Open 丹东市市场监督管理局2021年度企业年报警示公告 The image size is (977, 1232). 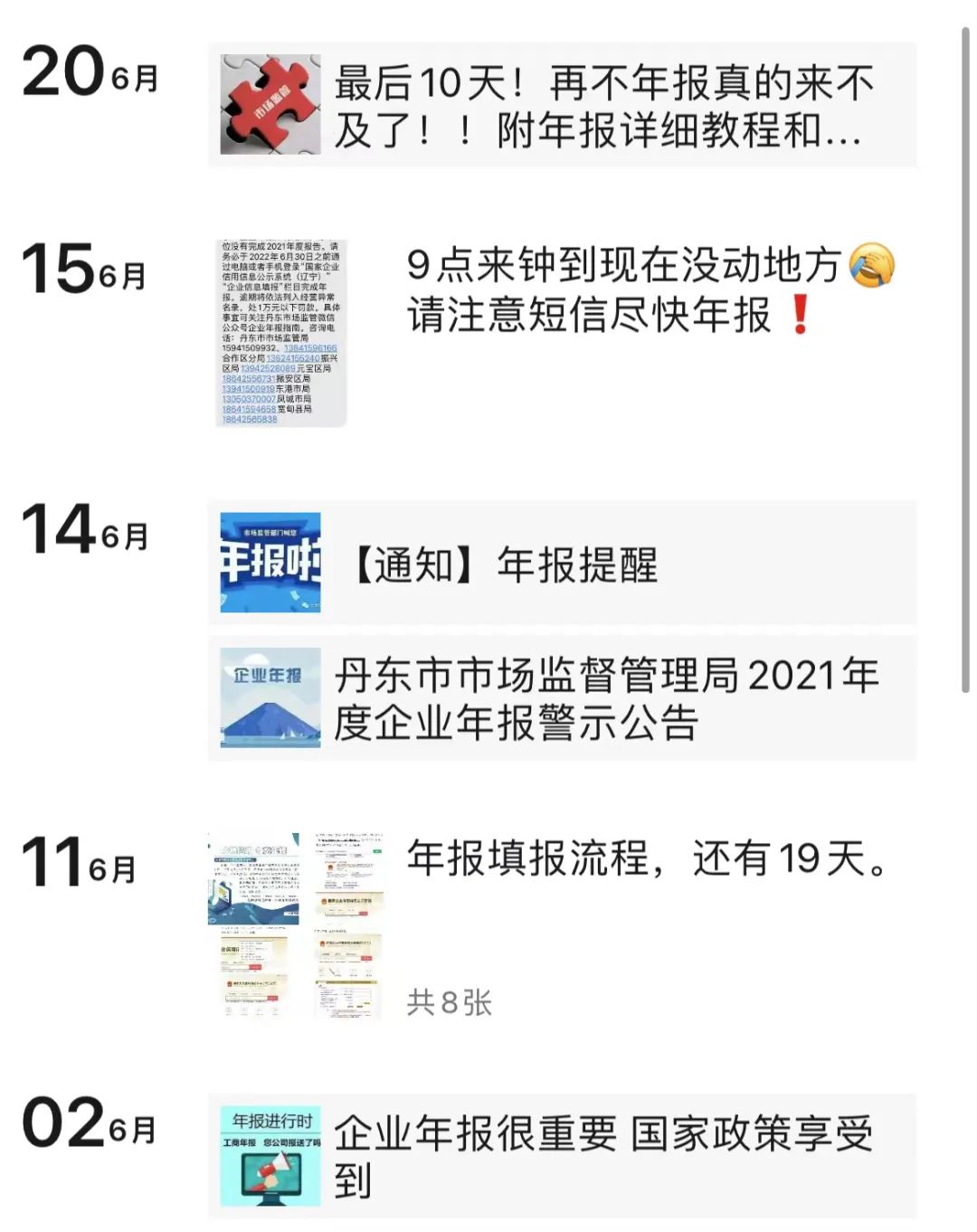pos(561,698)
